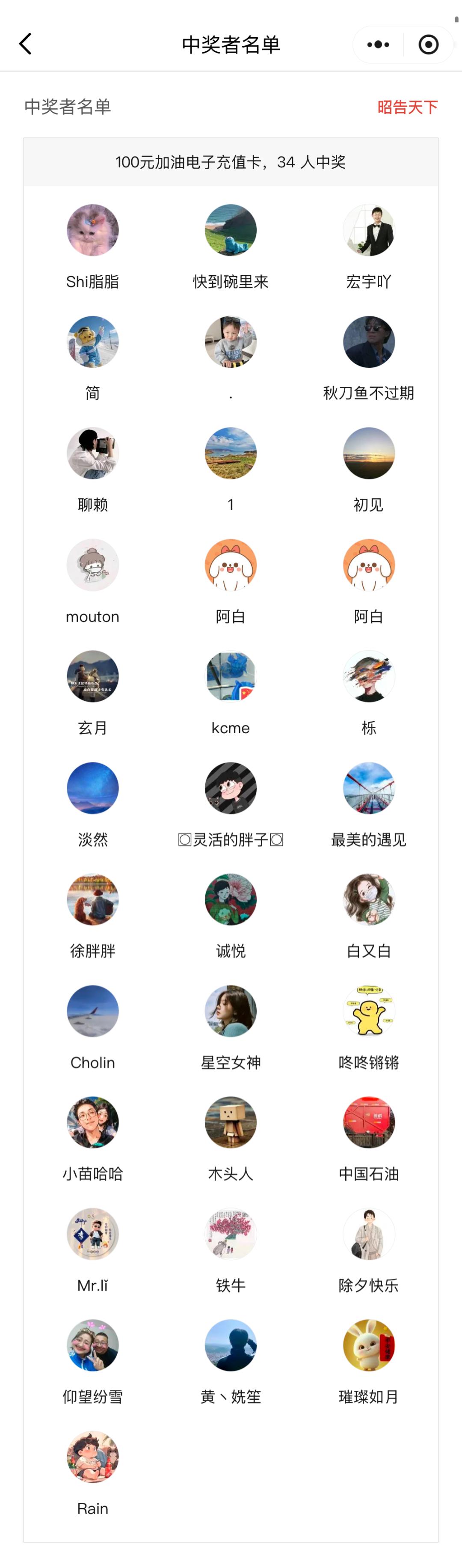Close the mini program with the circle icon
Image resolution: width=462 pixels, height=1568 pixels.
[x=428, y=45]
